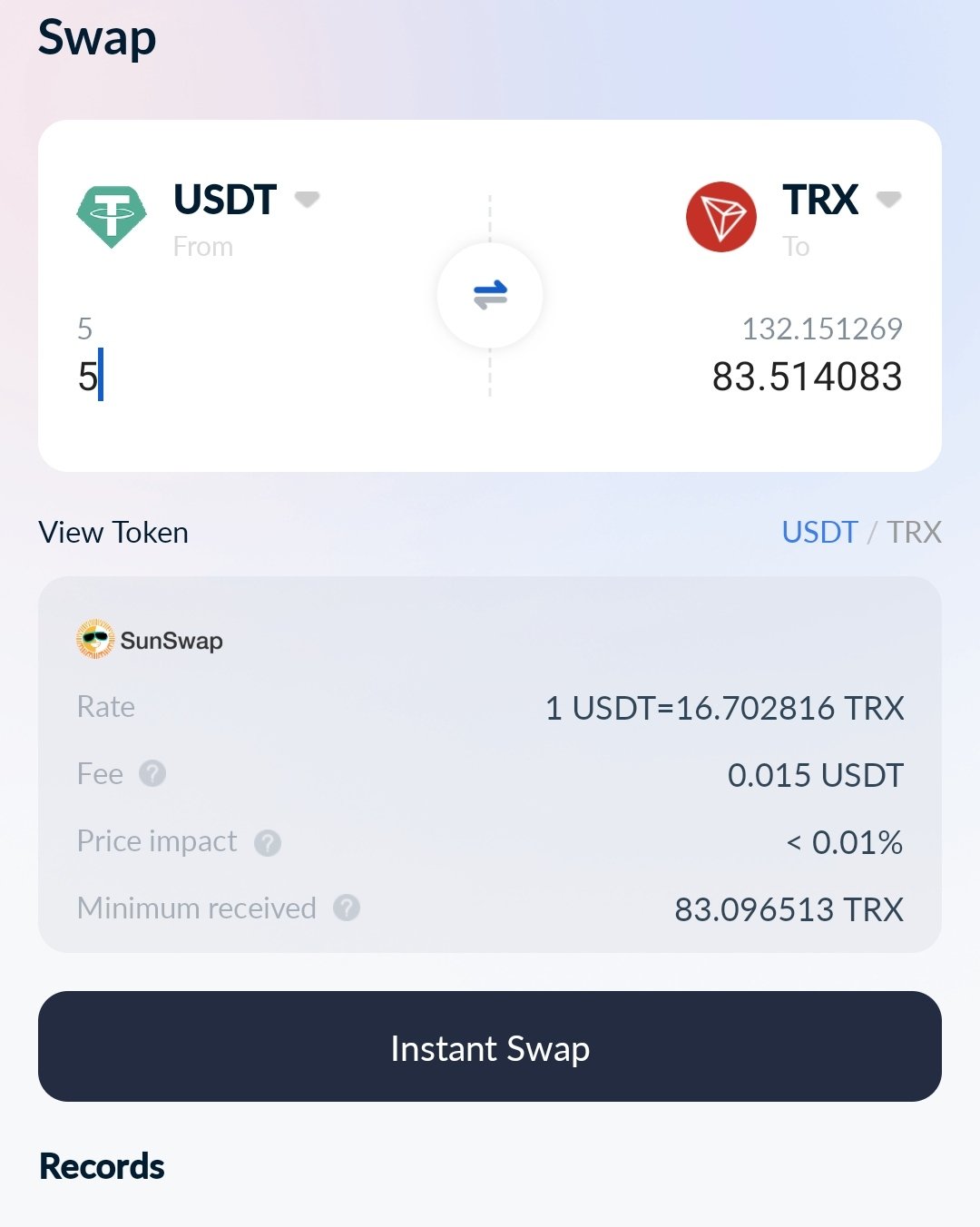This screenshot has height=1227, width=980.
Task: Open the USDT token selector dropdown
Action: coord(306,200)
